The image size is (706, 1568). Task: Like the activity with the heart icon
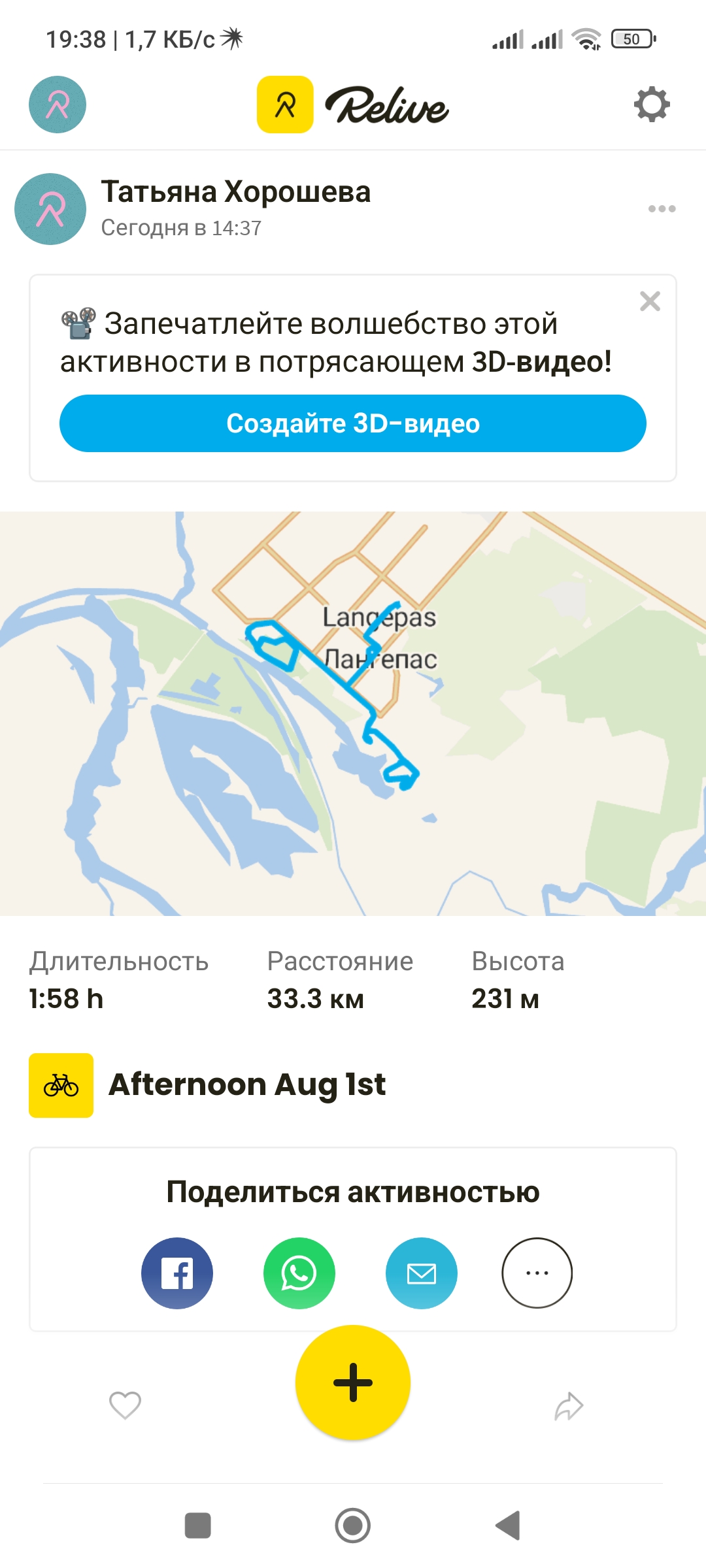pos(125,1405)
